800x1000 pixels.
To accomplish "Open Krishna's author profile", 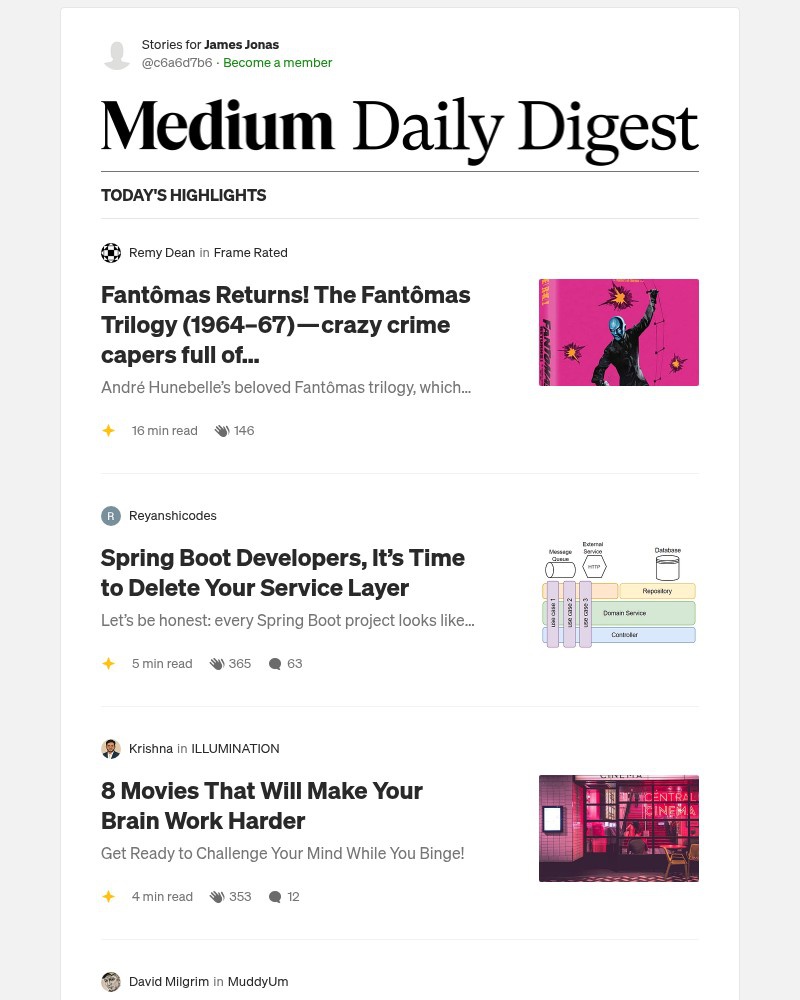I will click(x=150, y=749).
